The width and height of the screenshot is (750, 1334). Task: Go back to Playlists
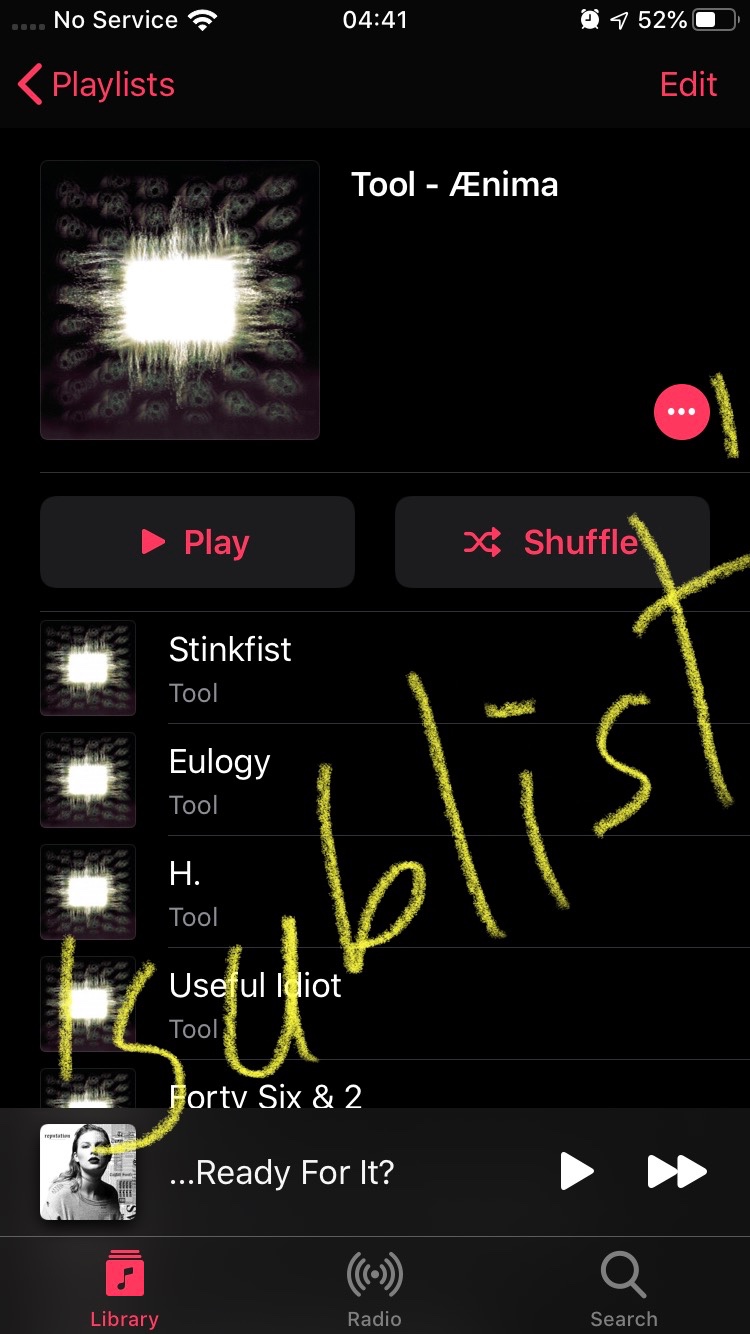coord(96,85)
